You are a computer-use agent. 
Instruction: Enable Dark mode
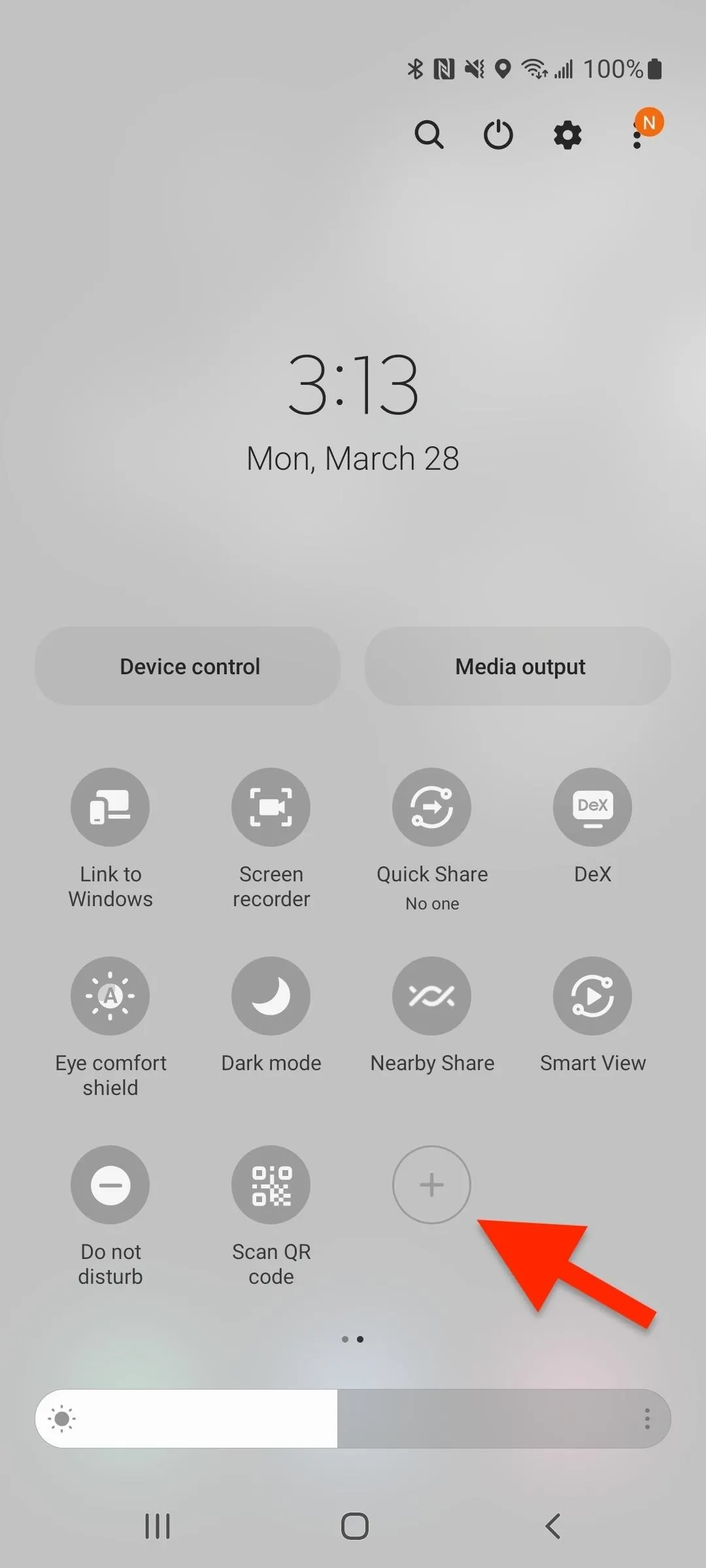click(x=271, y=996)
